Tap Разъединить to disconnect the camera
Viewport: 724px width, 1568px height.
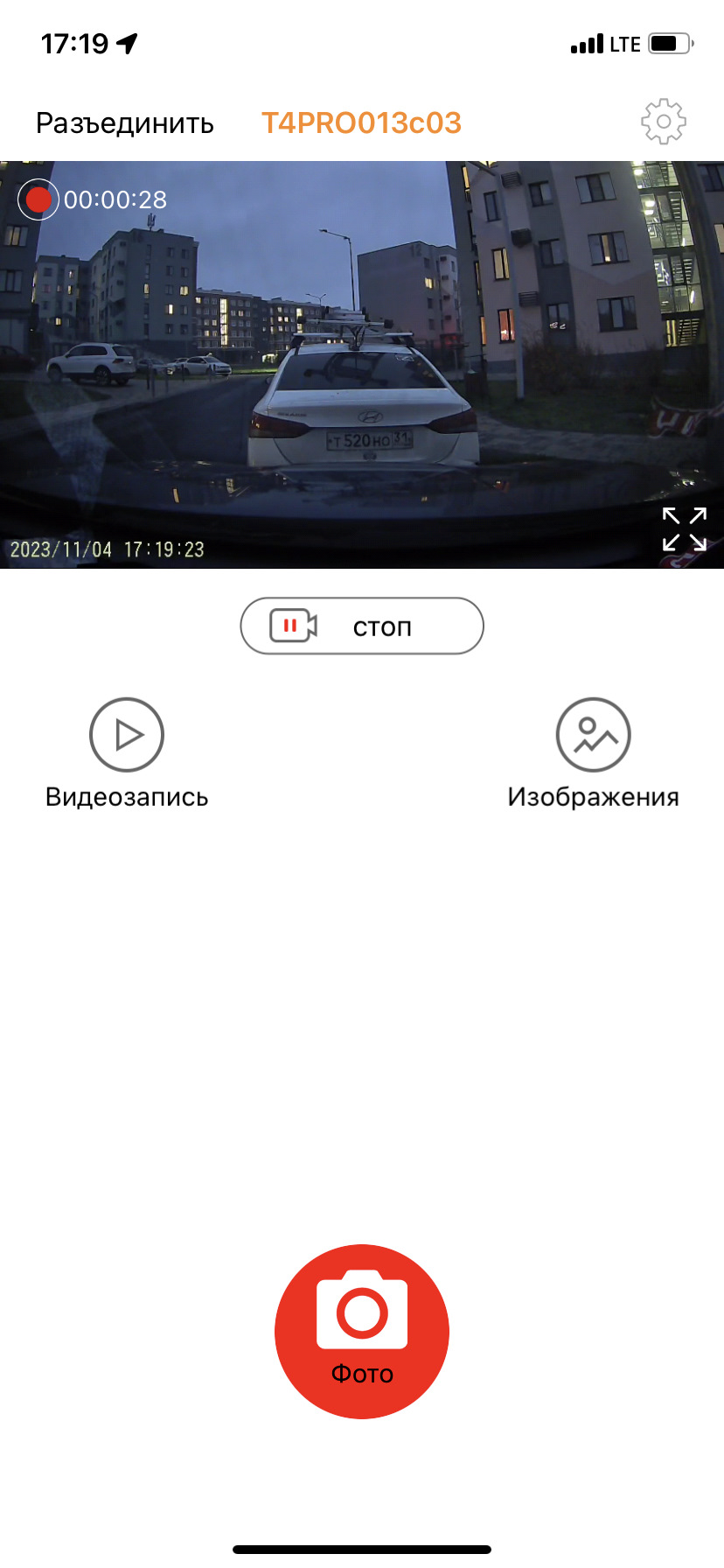point(125,123)
